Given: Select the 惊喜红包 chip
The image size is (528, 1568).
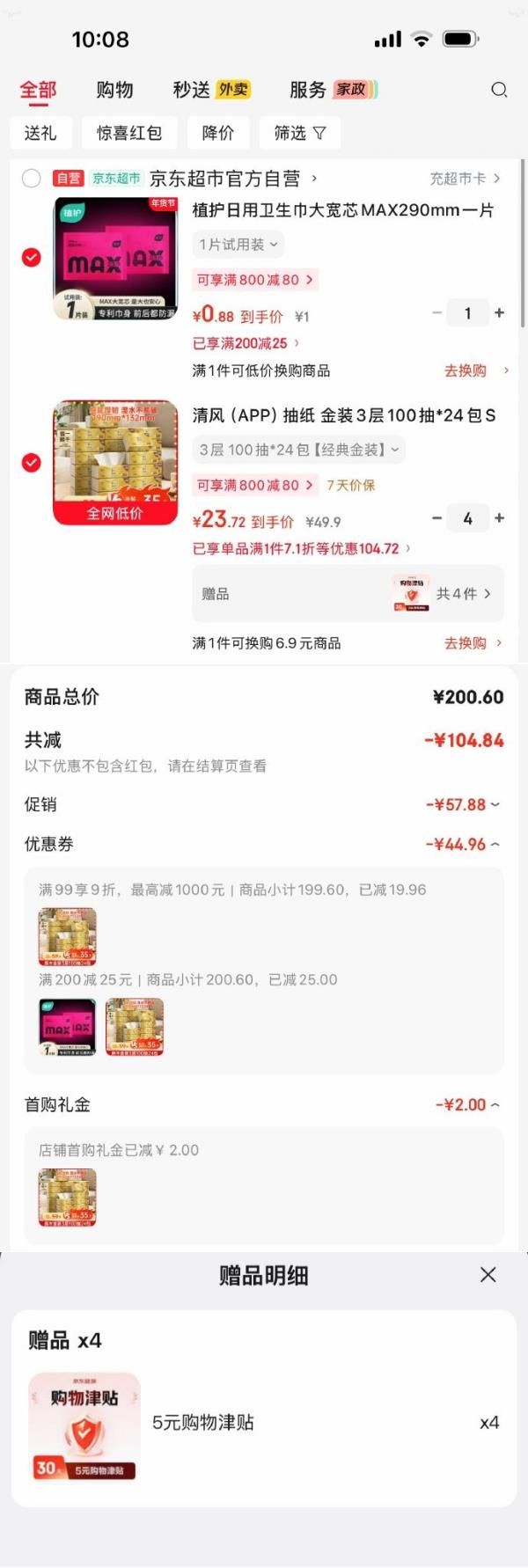Looking at the screenshot, I should [129, 133].
